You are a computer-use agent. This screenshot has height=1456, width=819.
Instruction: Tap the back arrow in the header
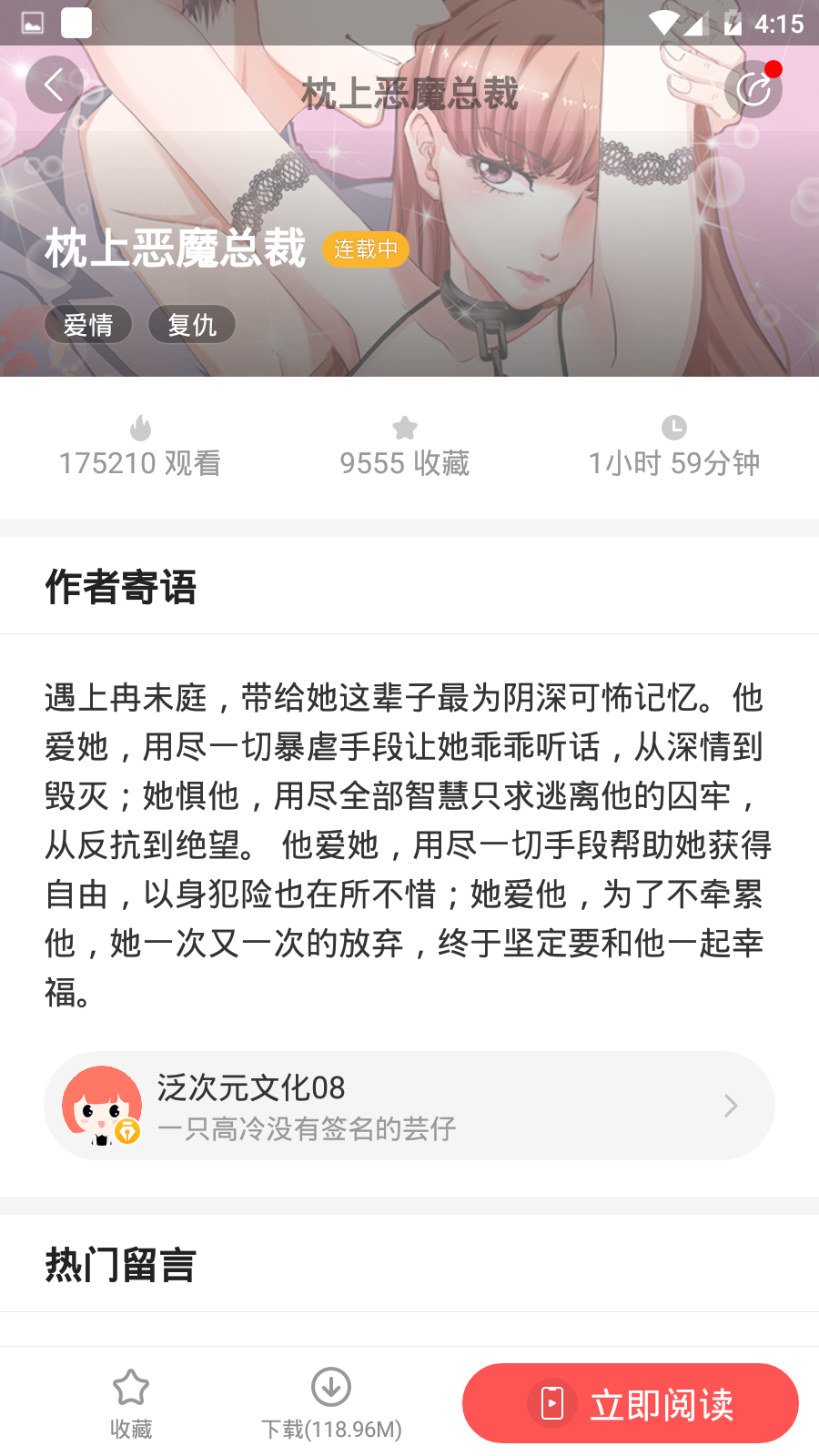[54, 85]
